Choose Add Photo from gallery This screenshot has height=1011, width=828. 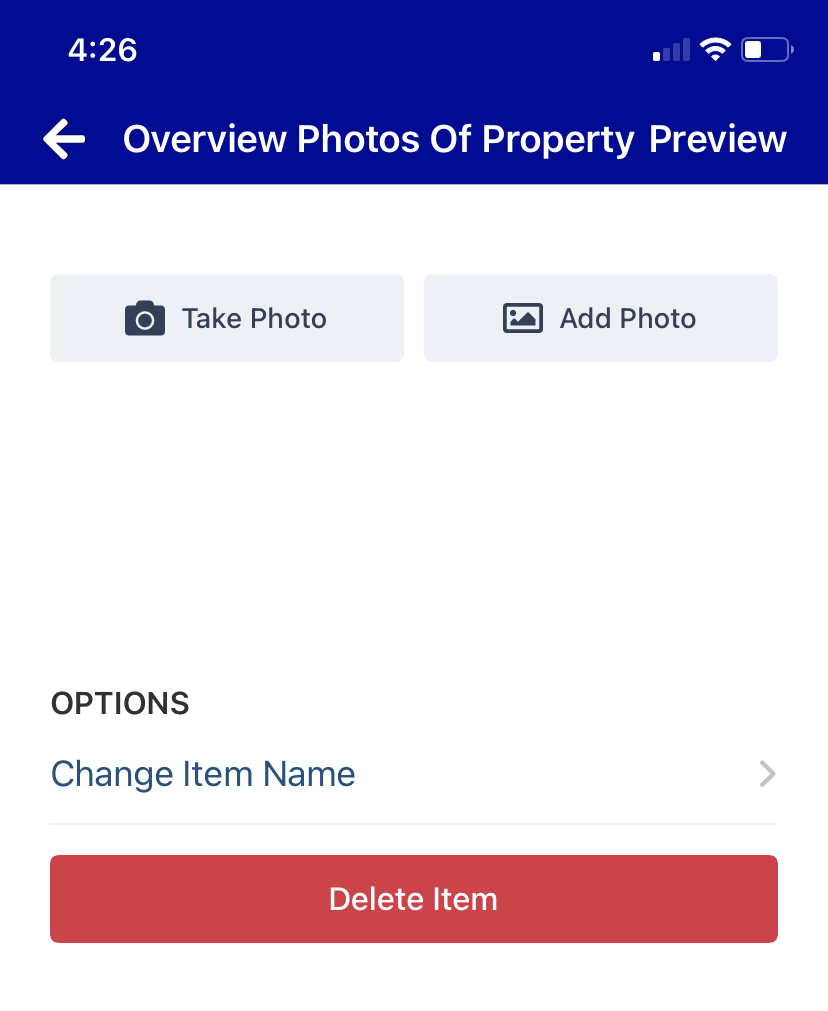600,318
